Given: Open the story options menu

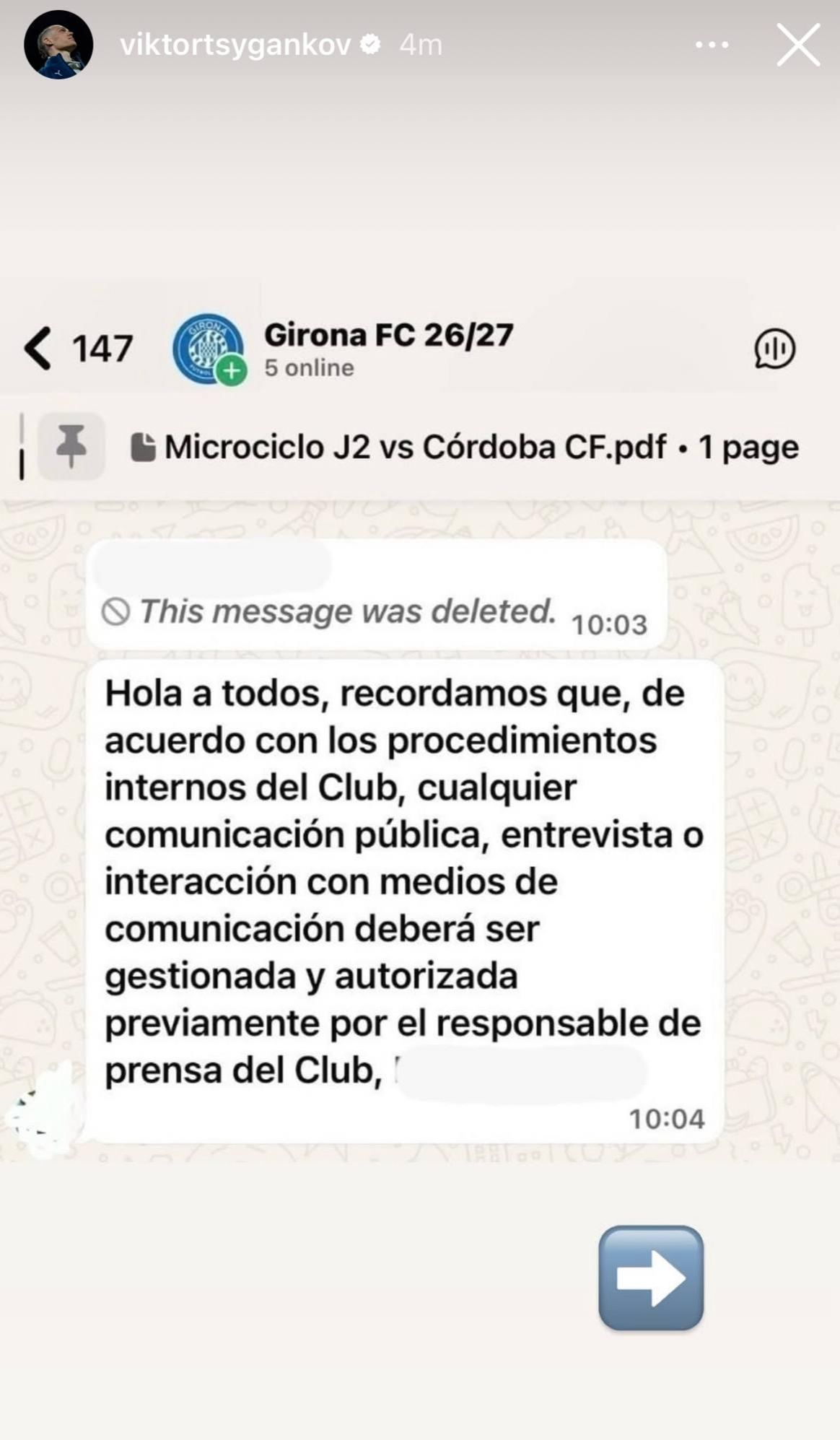Looking at the screenshot, I should coord(712,45).
